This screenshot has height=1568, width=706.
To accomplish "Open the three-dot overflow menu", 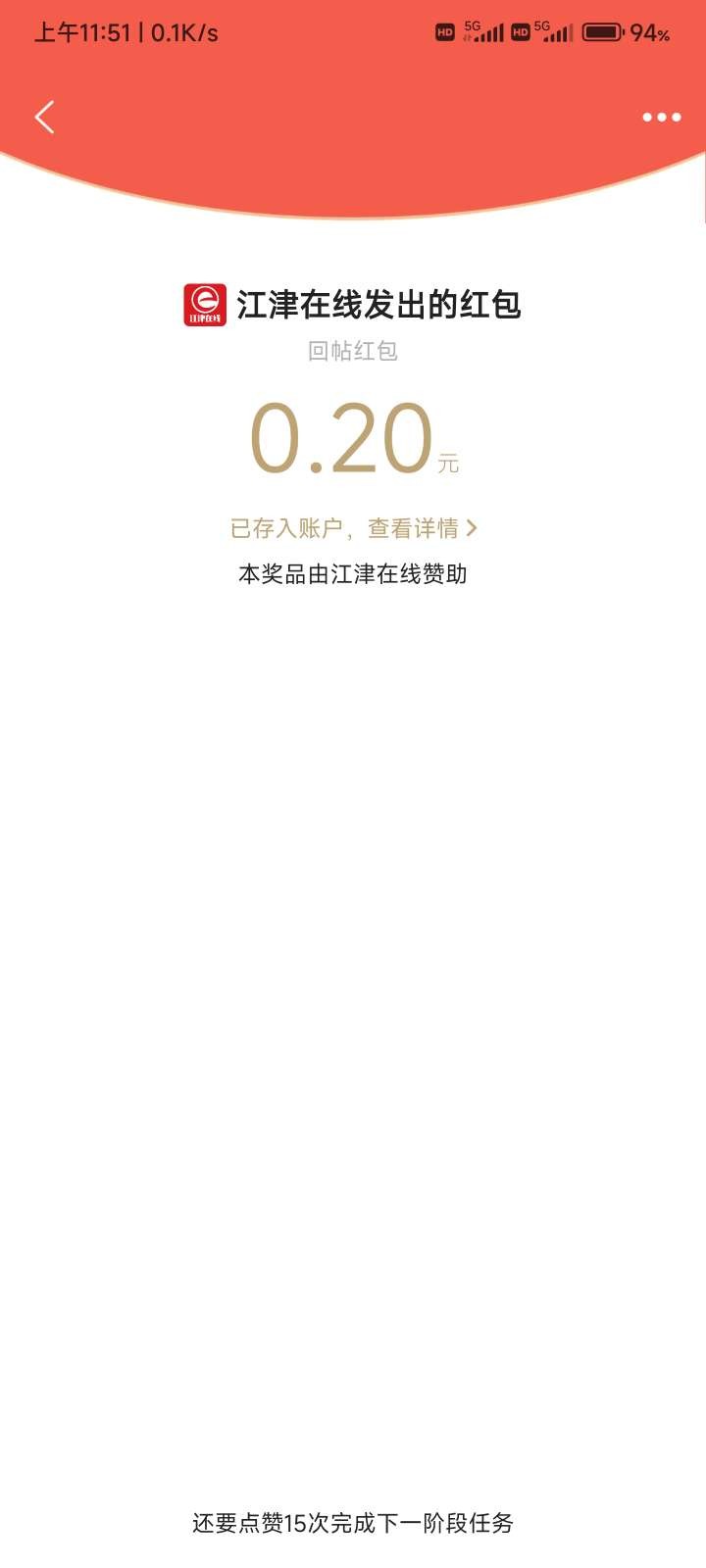I will [x=661, y=118].
